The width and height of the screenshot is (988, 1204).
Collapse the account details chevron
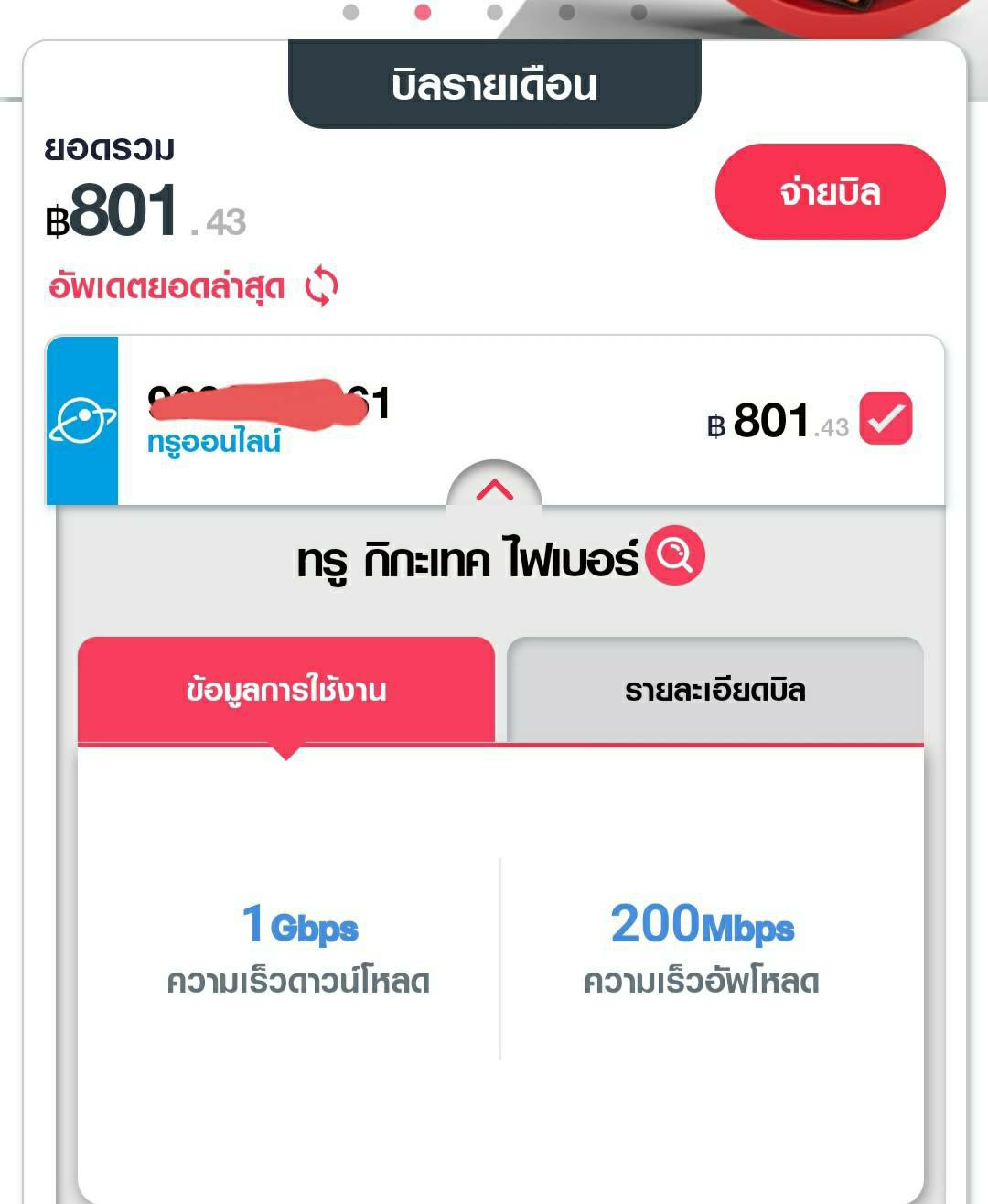[494, 489]
